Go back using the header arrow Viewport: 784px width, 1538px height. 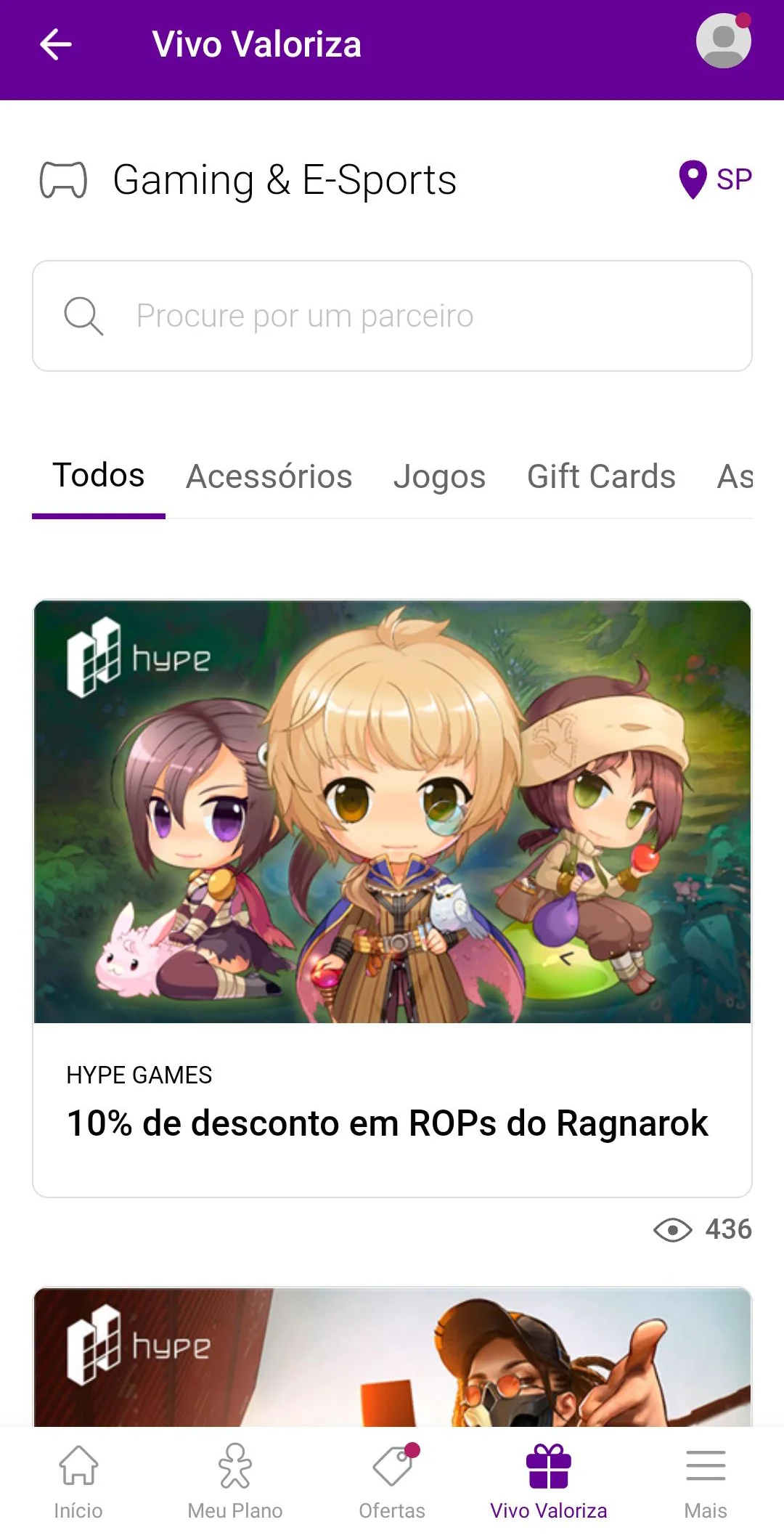pos(55,45)
